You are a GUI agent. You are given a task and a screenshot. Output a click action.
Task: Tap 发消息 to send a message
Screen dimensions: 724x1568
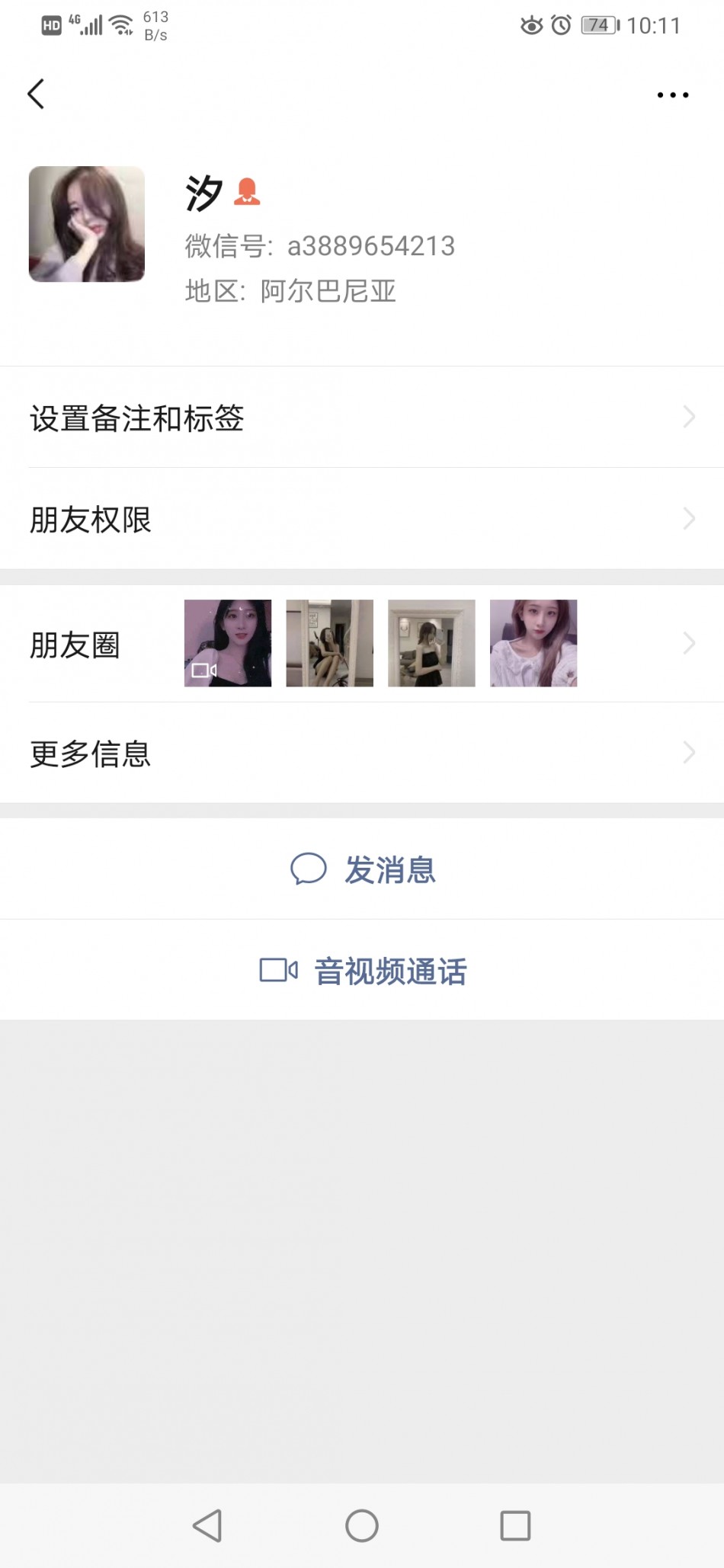pyautogui.click(x=364, y=869)
